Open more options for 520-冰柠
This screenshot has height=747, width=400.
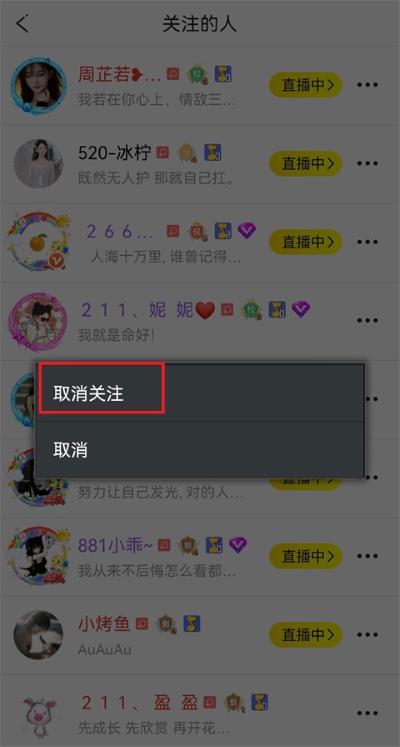pos(368,164)
